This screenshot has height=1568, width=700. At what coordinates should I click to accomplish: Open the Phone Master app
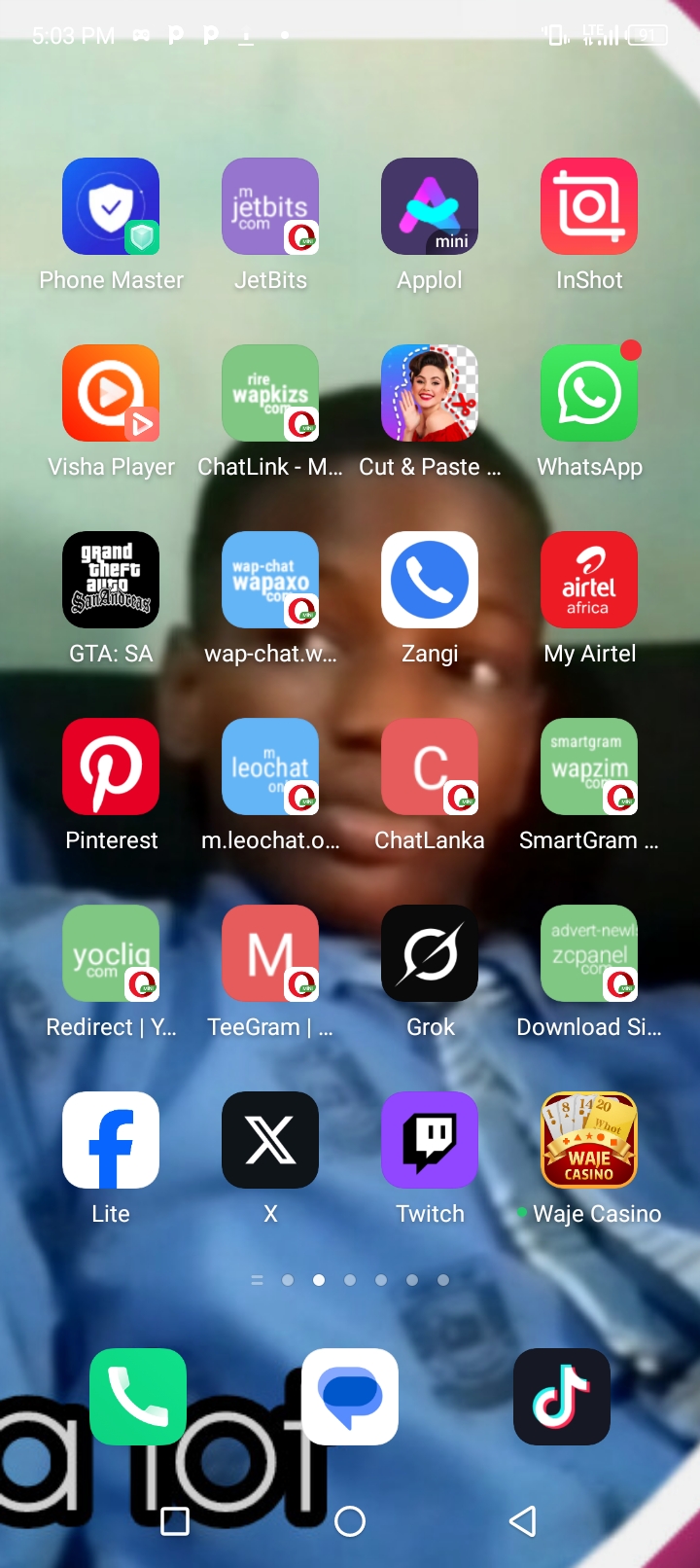pos(111,207)
